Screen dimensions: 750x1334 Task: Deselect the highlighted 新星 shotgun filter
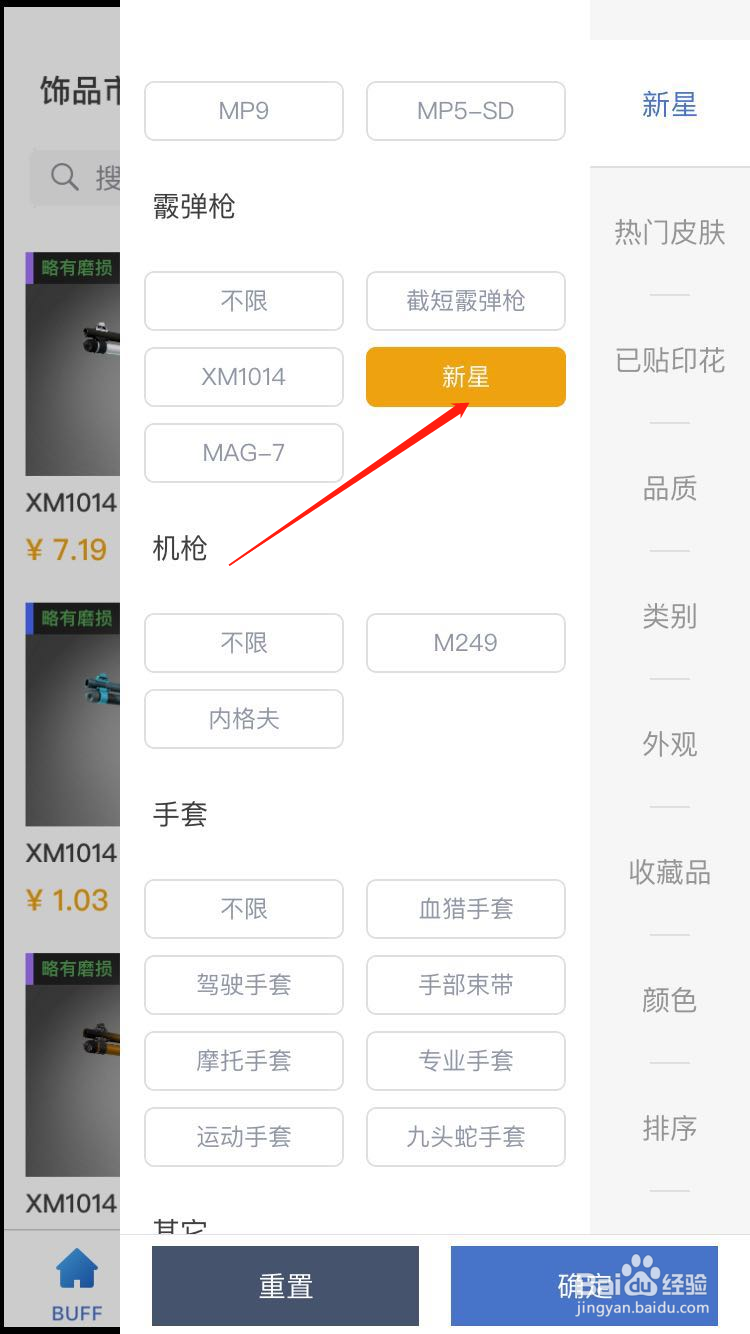pyautogui.click(x=465, y=377)
